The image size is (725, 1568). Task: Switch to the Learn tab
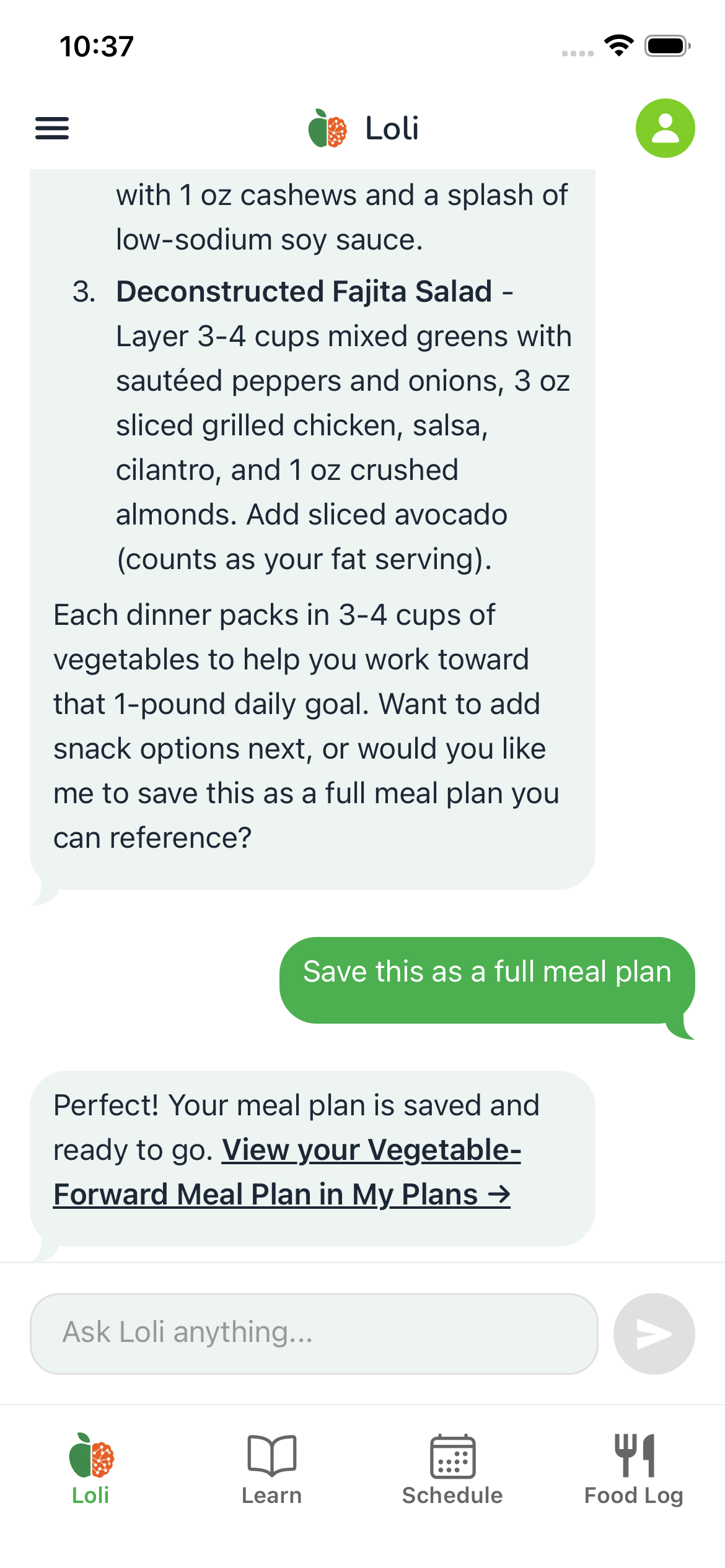pyautogui.click(x=271, y=1469)
